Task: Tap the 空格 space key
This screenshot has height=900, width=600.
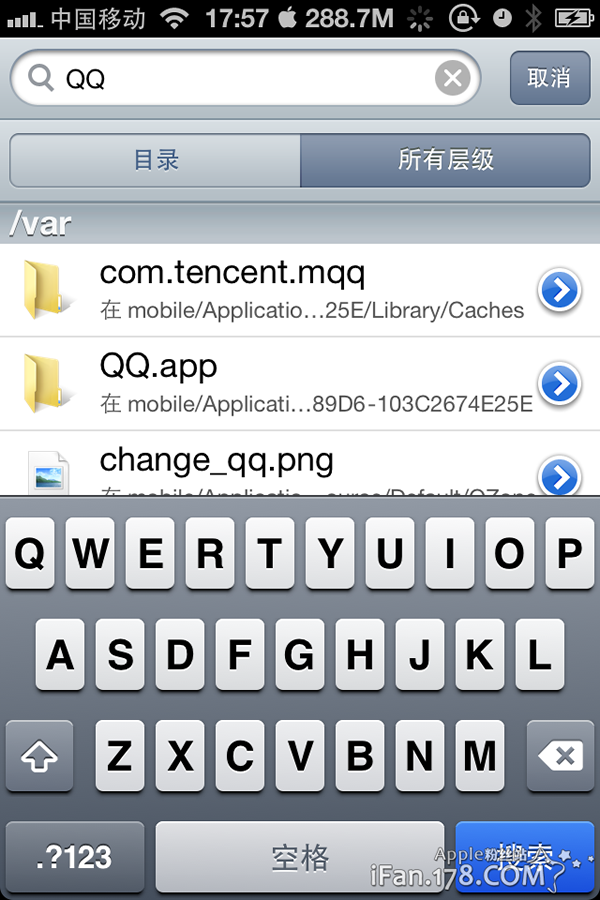Action: click(x=300, y=856)
